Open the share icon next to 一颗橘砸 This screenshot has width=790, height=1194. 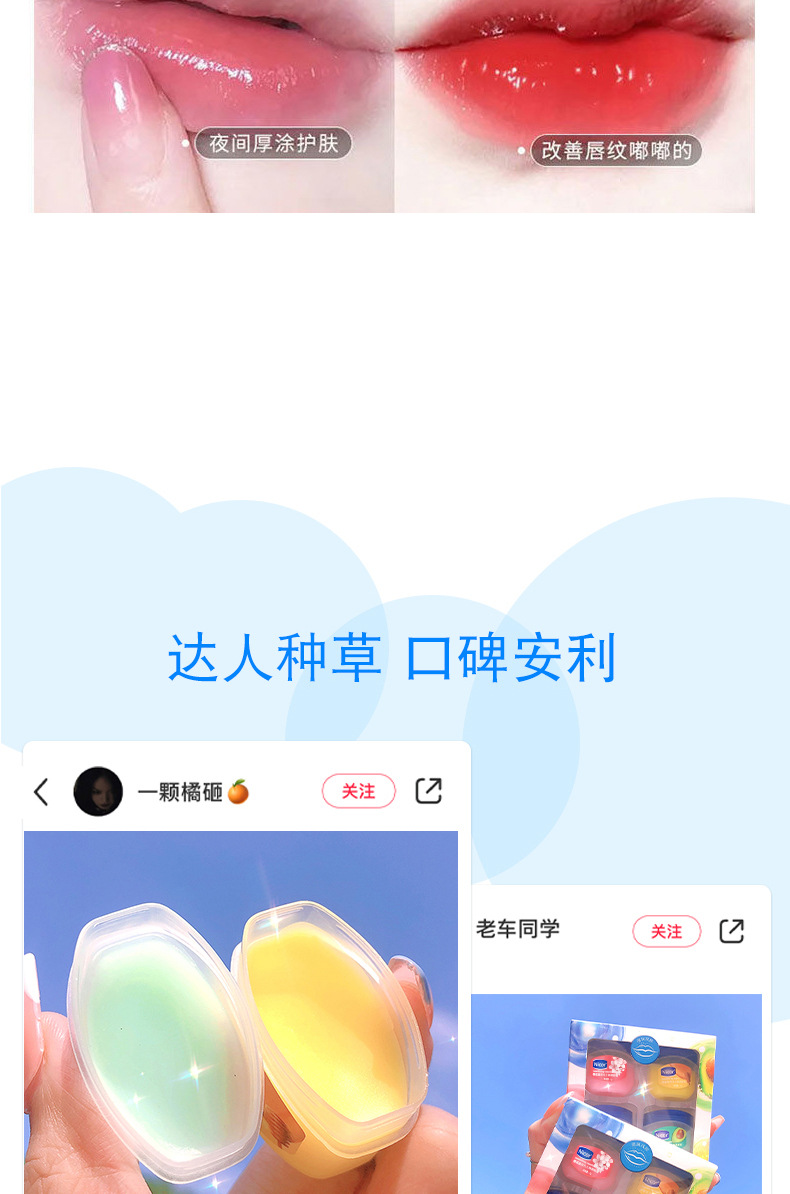pos(429,791)
